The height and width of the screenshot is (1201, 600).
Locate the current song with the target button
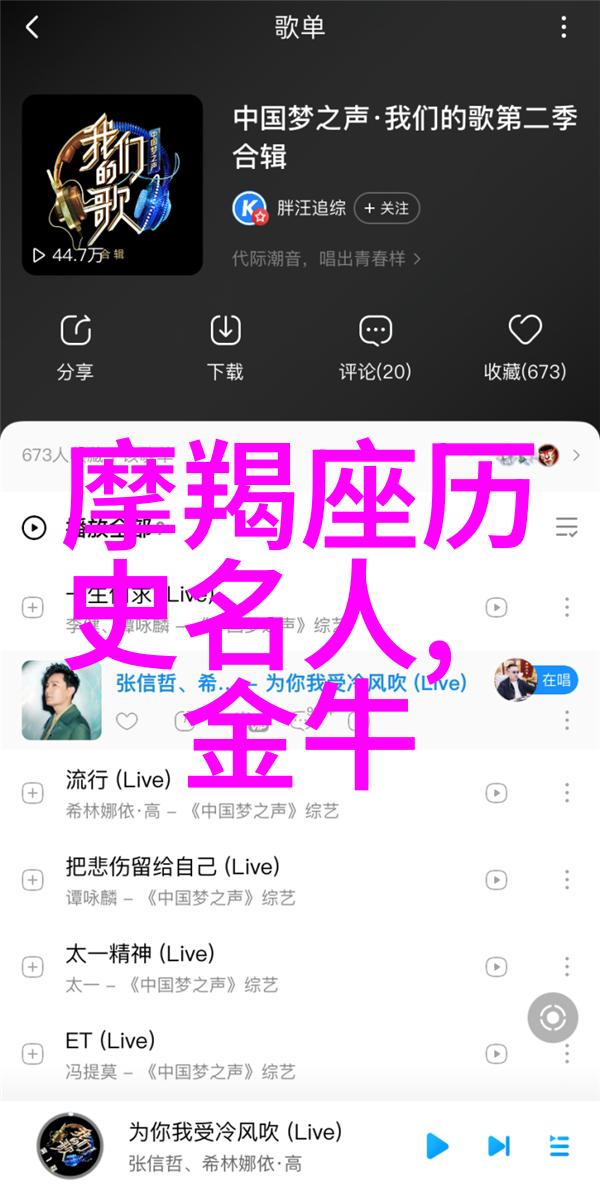point(552,1019)
